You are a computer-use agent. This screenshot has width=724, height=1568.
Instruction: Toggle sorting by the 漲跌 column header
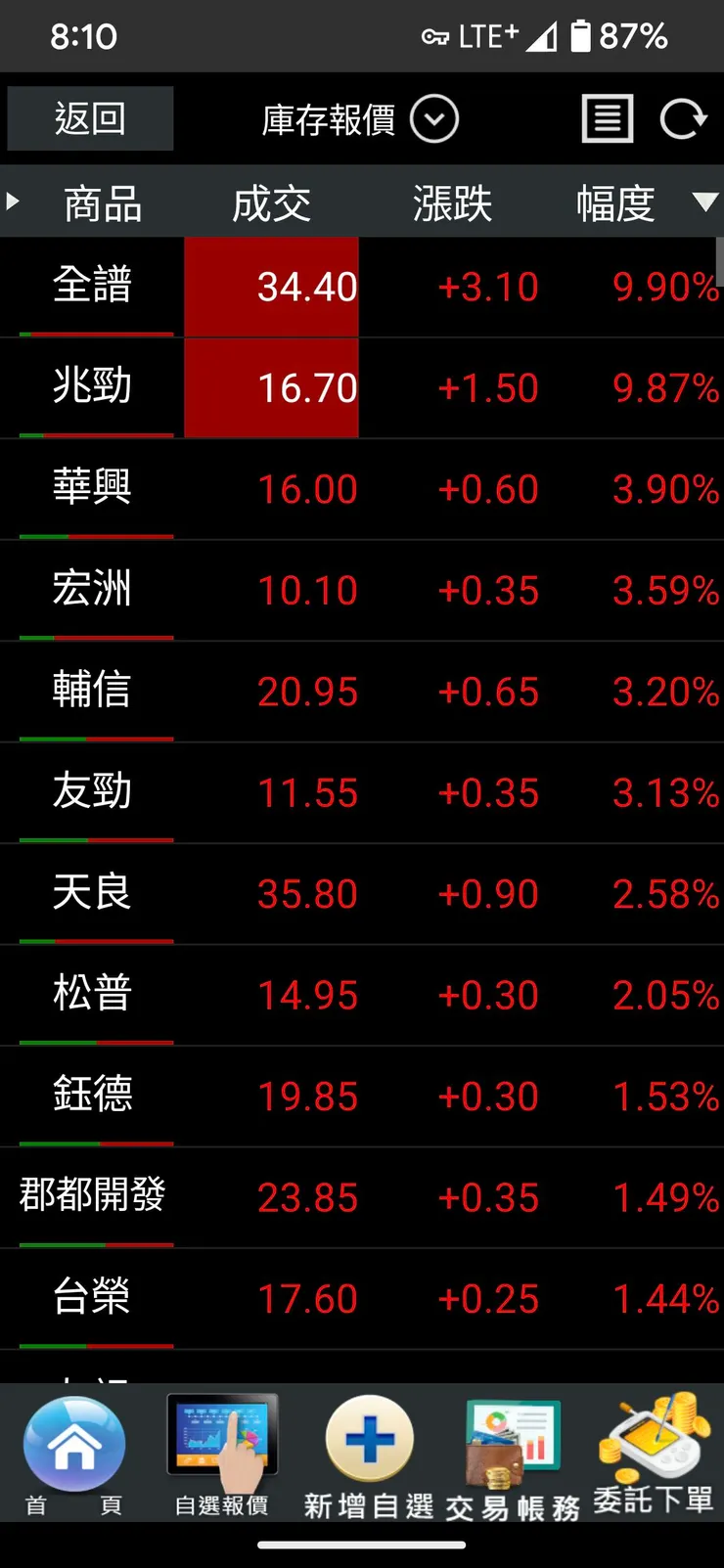tap(451, 202)
